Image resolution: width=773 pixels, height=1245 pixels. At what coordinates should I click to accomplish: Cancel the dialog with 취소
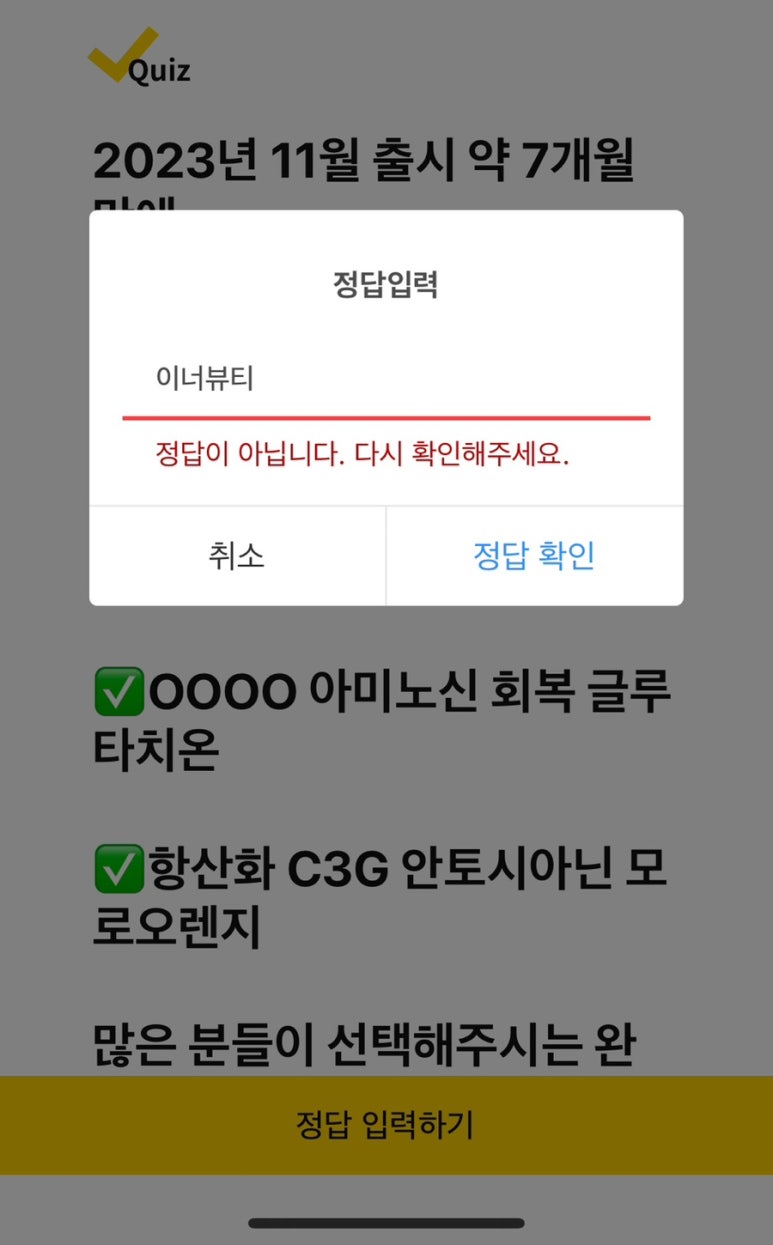pos(237,556)
